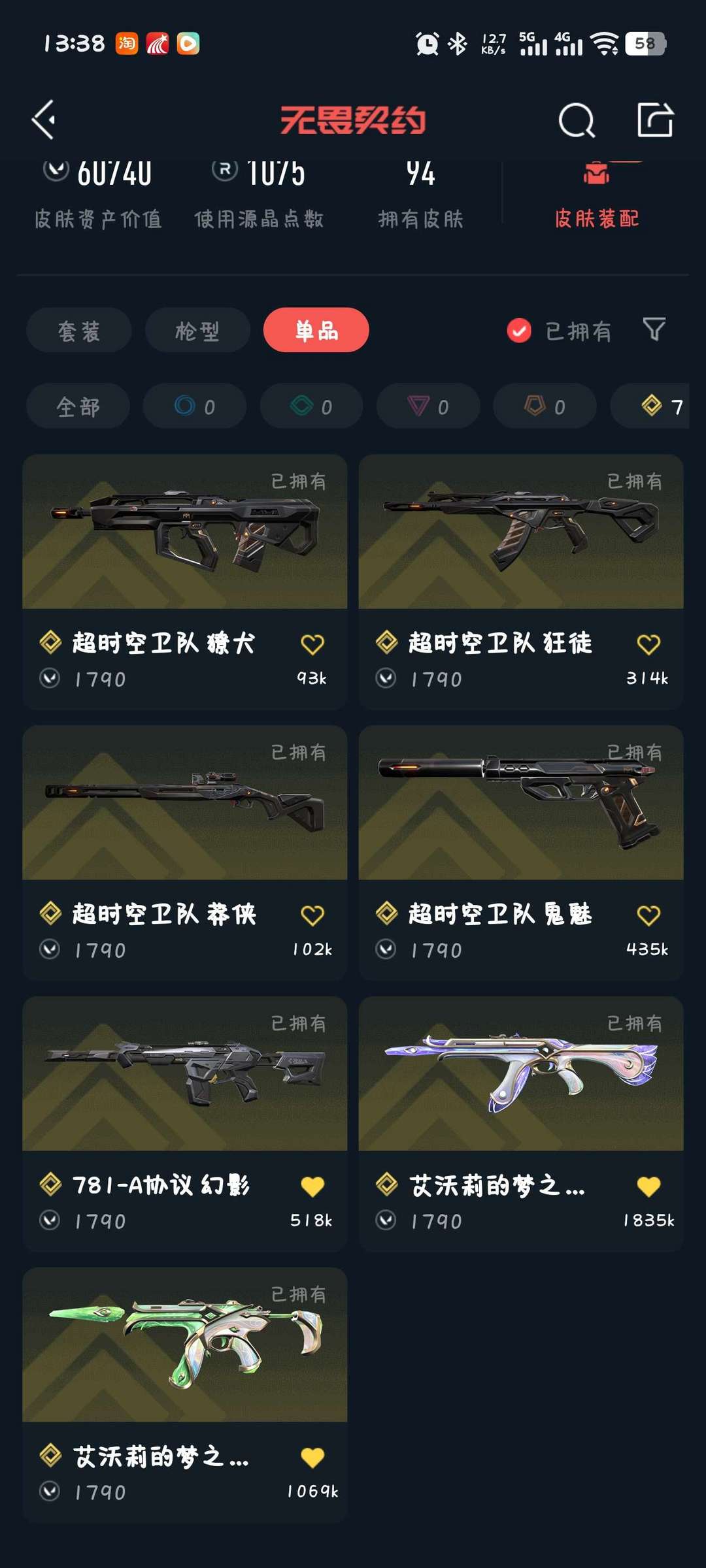Tap the 单品 button
Image resolution: width=706 pixels, height=1568 pixels.
[316, 331]
